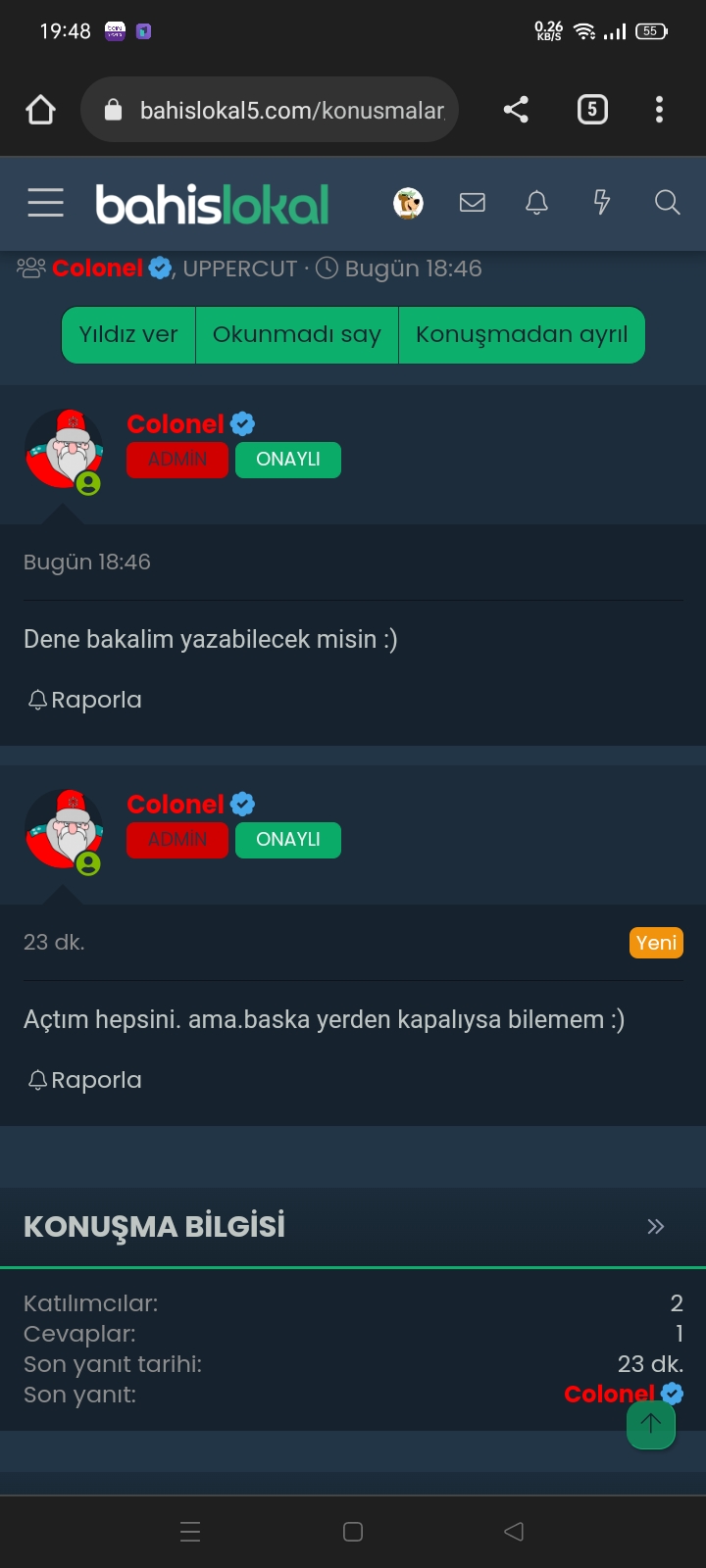Report the 'Dene bakalim' message
The height and width of the screenshot is (1568, 706).
[x=85, y=700]
